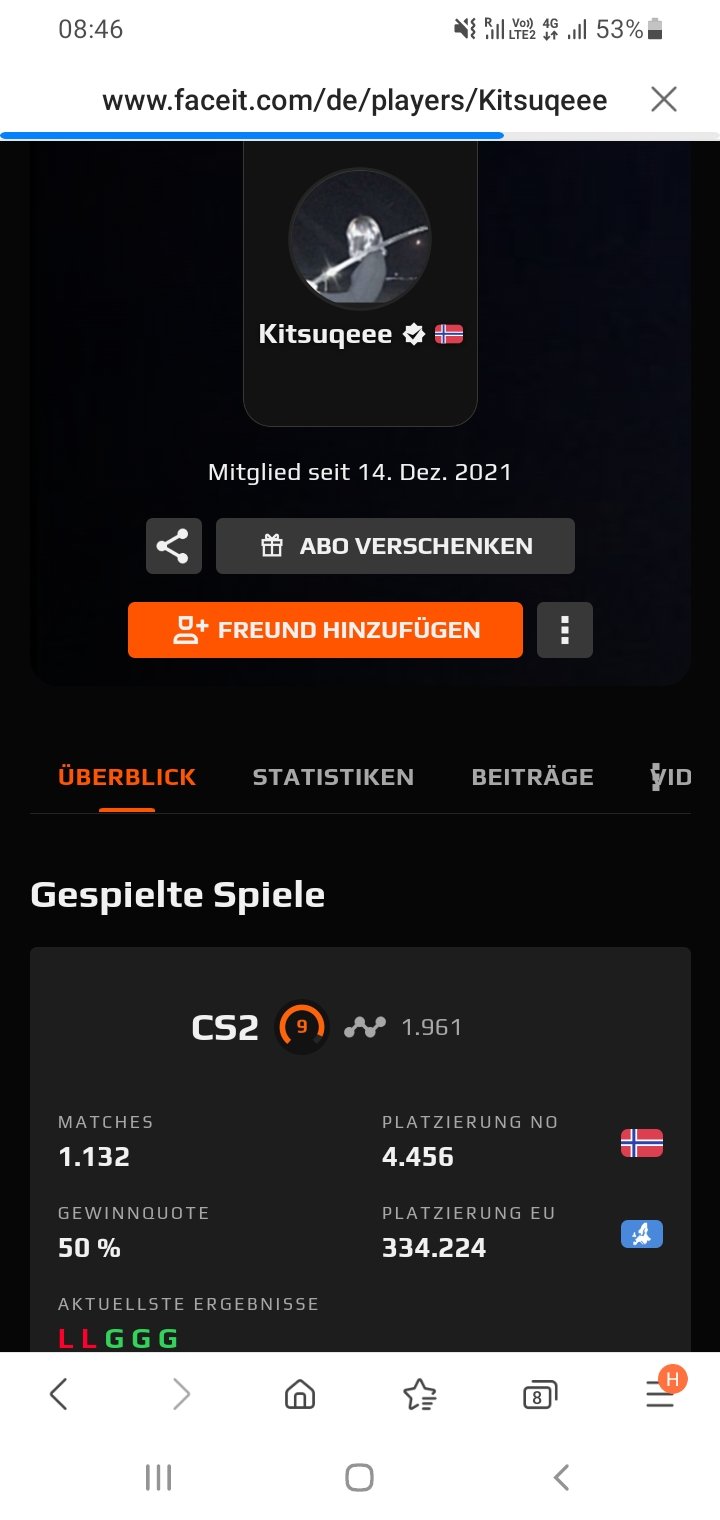Open the browser hamburger menu

click(660, 1394)
